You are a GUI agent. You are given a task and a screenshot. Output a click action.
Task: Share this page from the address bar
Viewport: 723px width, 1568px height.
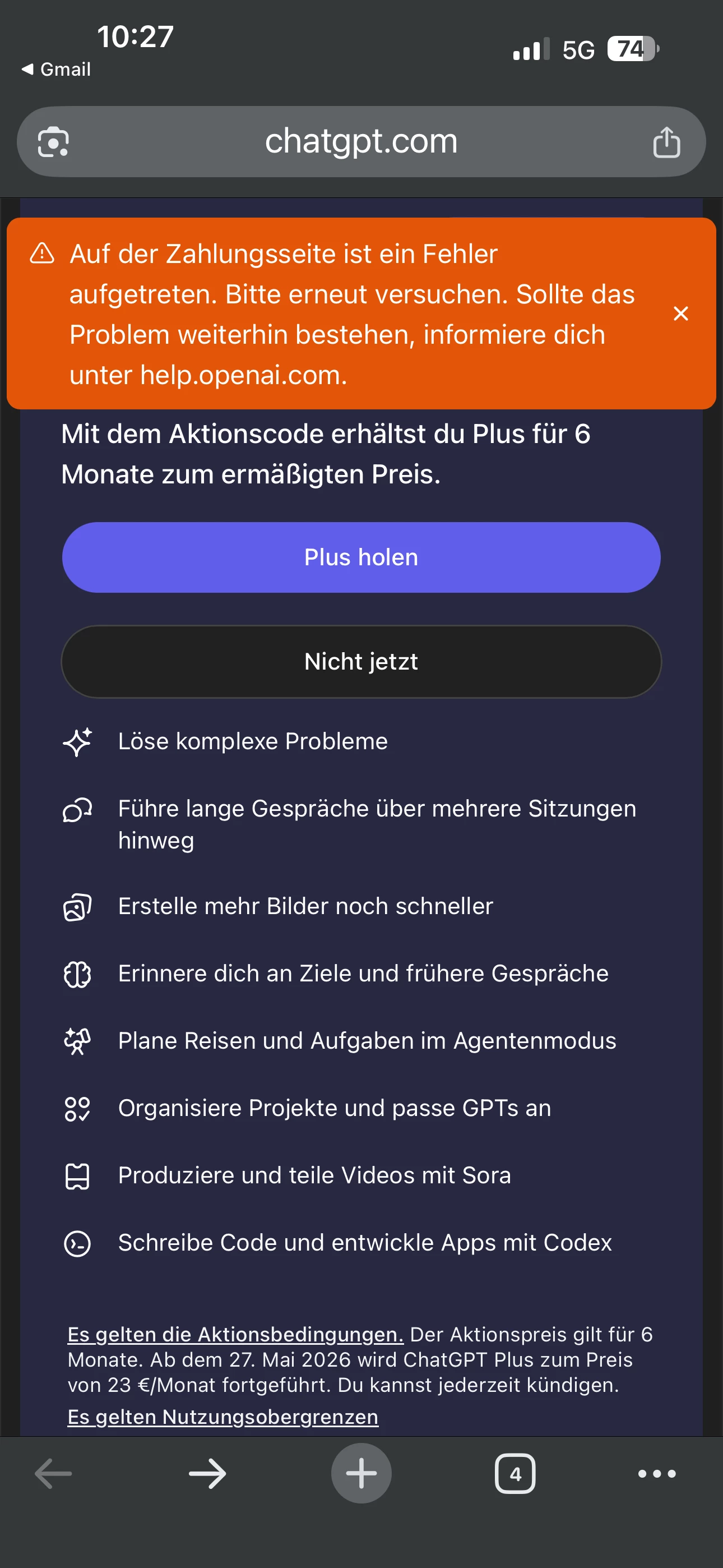tap(666, 142)
